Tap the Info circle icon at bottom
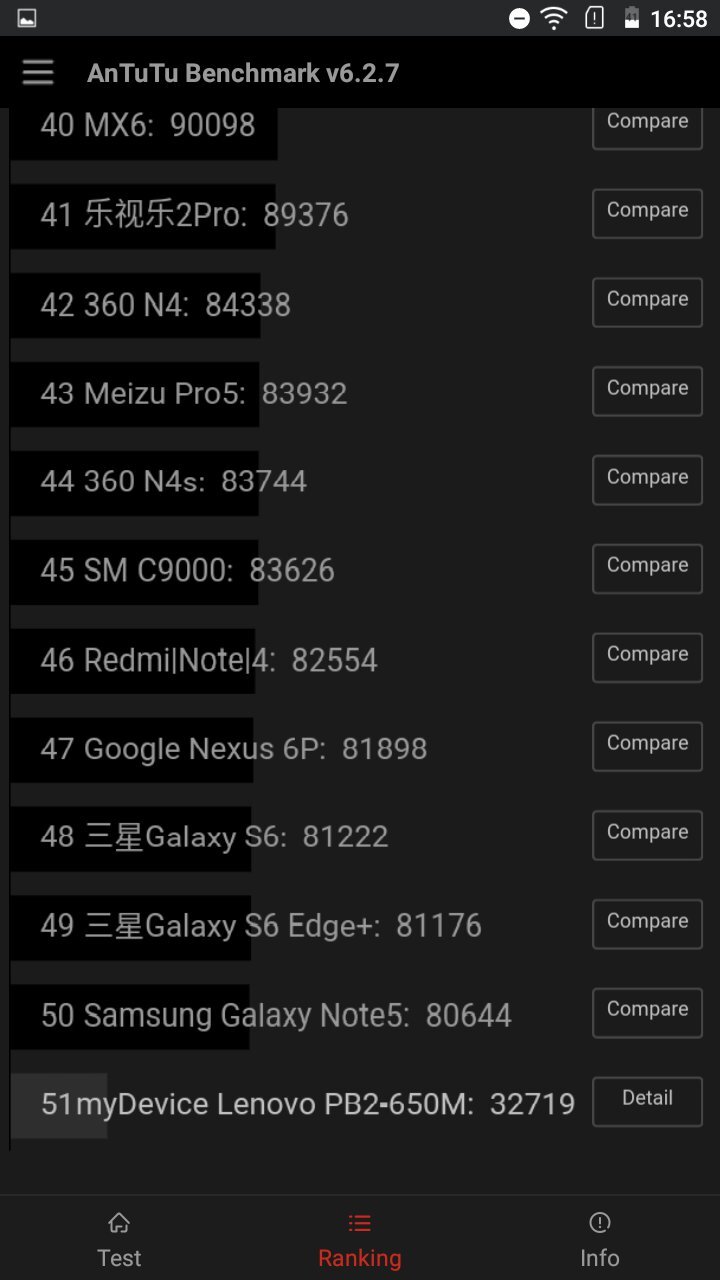This screenshot has width=720, height=1280. tap(599, 1222)
